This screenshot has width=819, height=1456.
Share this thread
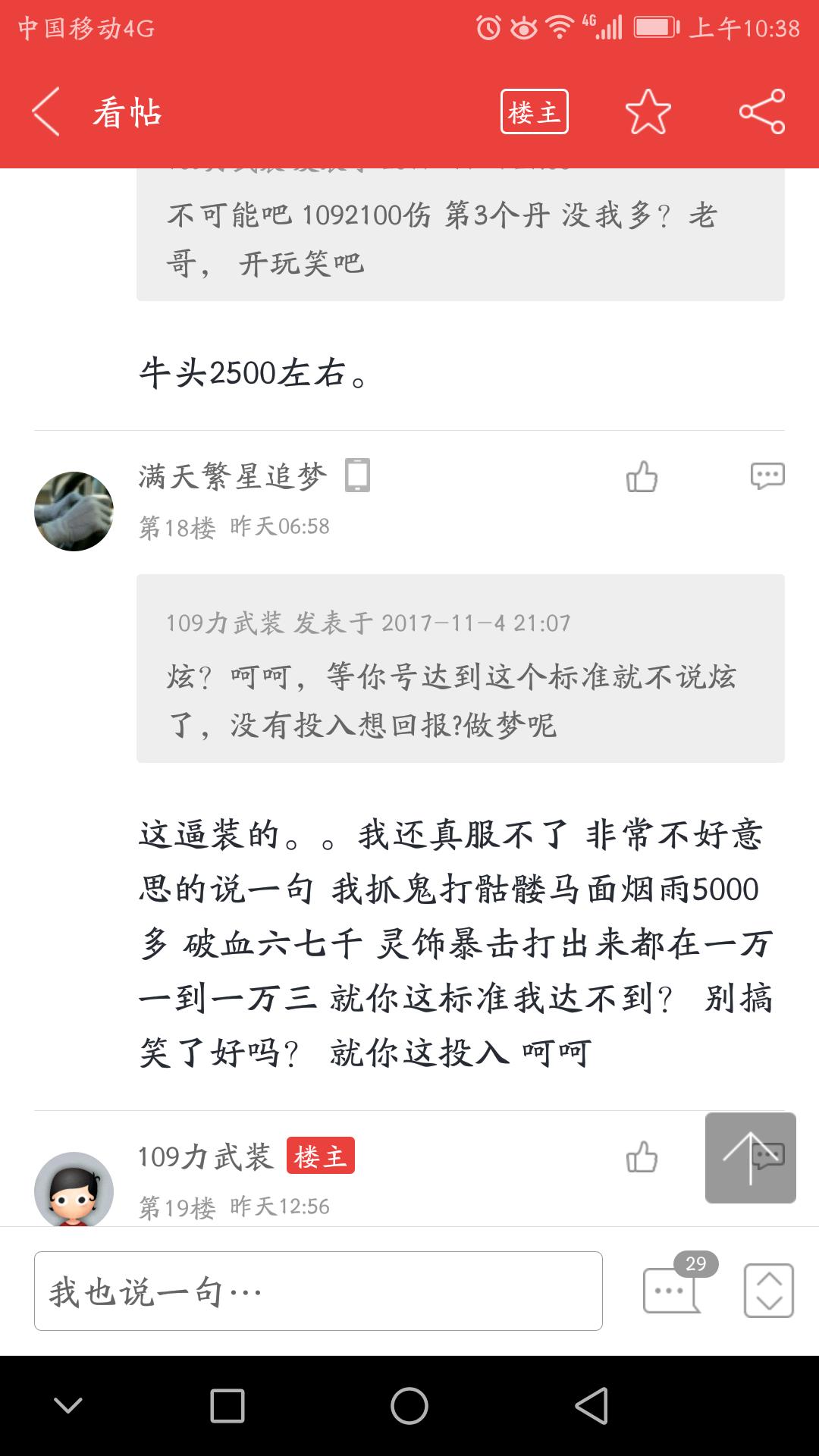[x=761, y=112]
